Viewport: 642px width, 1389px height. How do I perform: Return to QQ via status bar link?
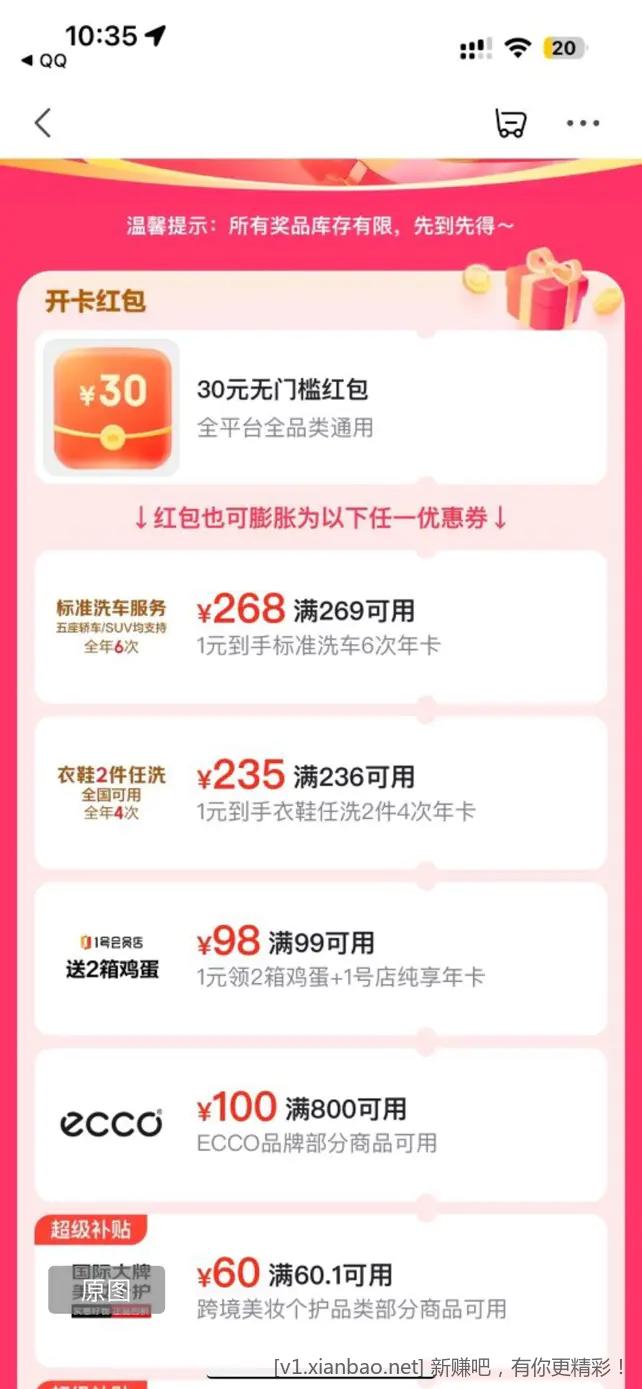pyautogui.click(x=45, y=61)
